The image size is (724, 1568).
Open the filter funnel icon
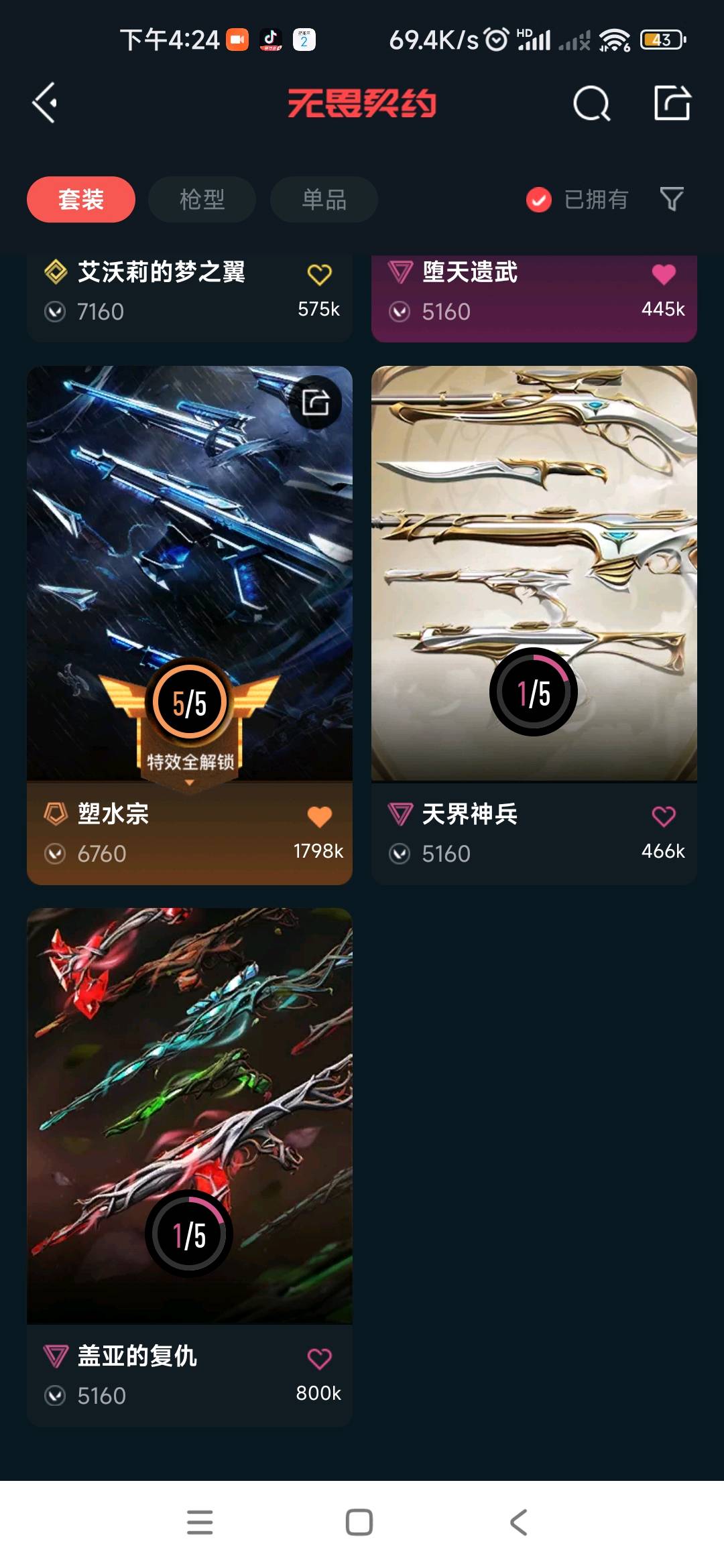[x=672, y=199]
